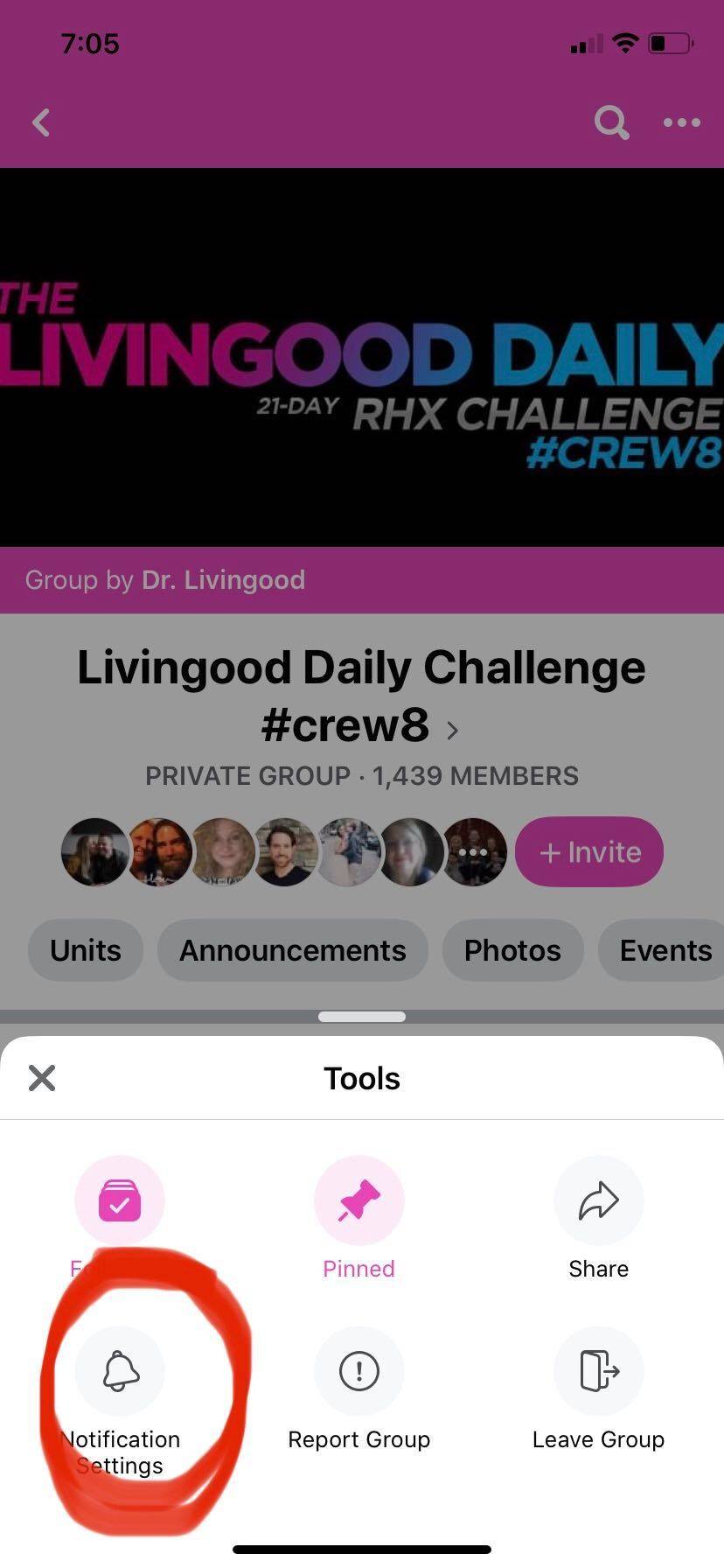Close the Tools sheet
The width and height of the screenshot is (724, 1568).
(x=42, y=1078)
